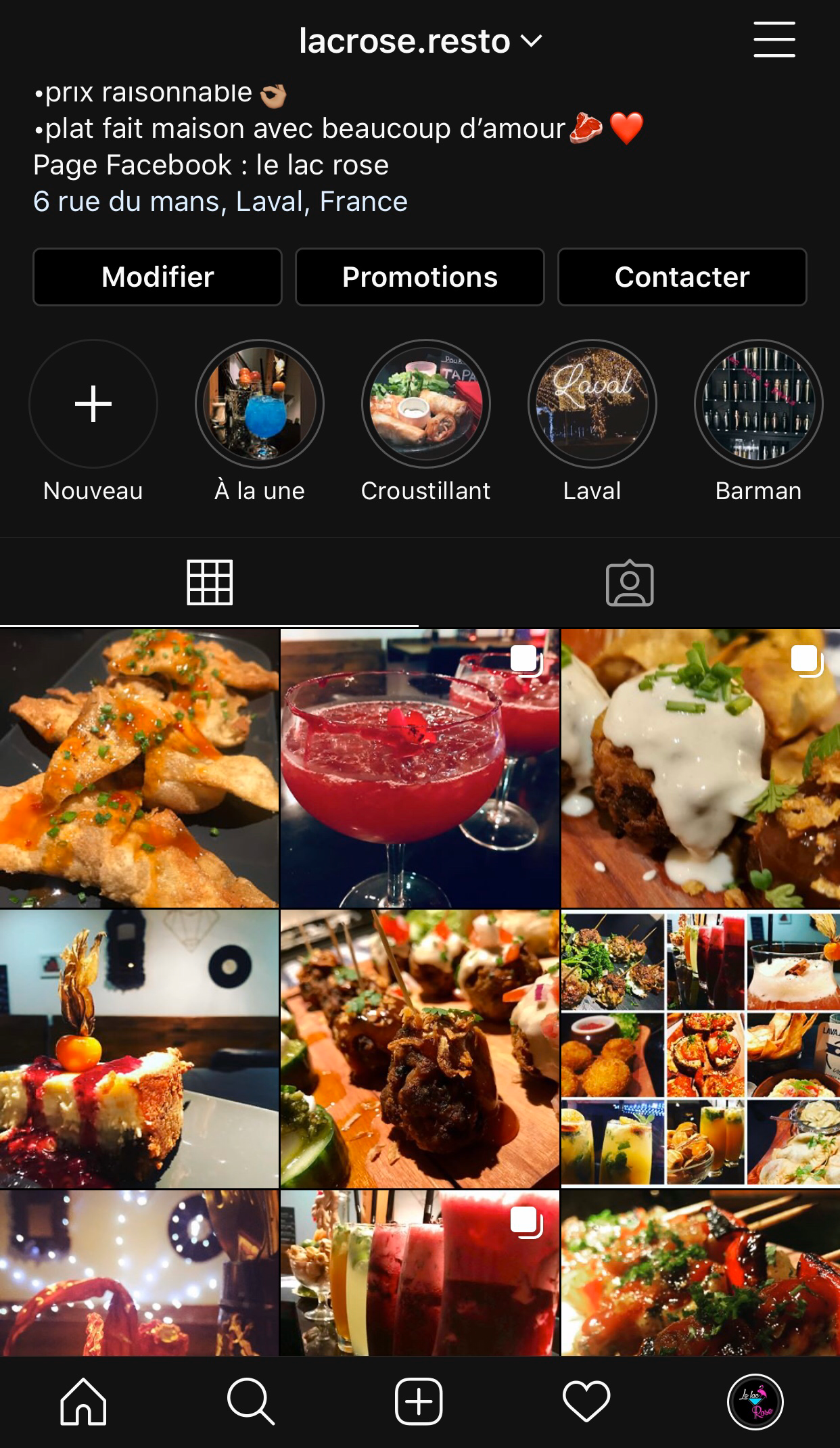This screenshot has width=840, height=1448.
Task: Open Promotions
Action: pos(420,277)
